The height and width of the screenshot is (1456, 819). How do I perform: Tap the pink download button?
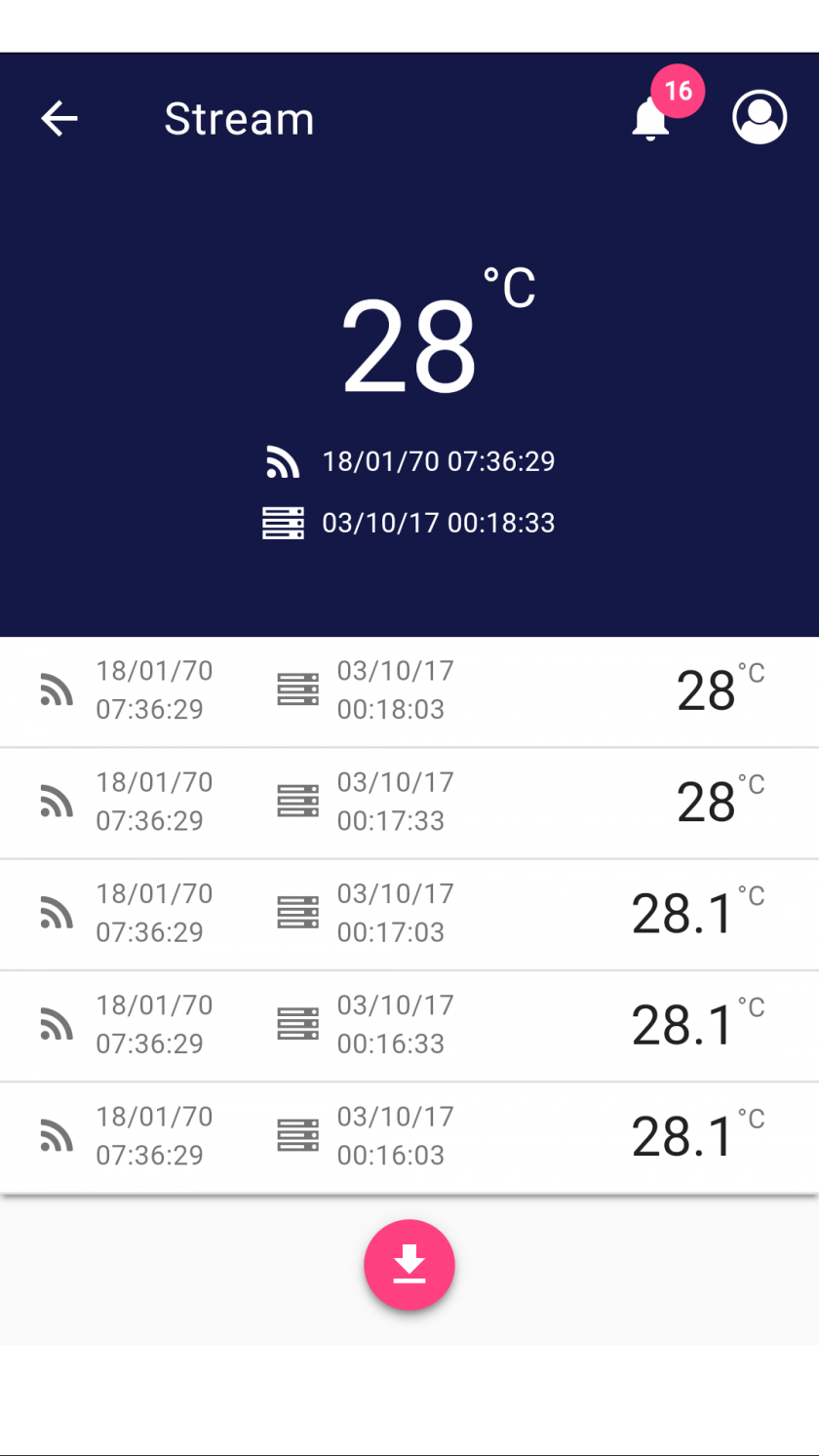[409, 1265]
